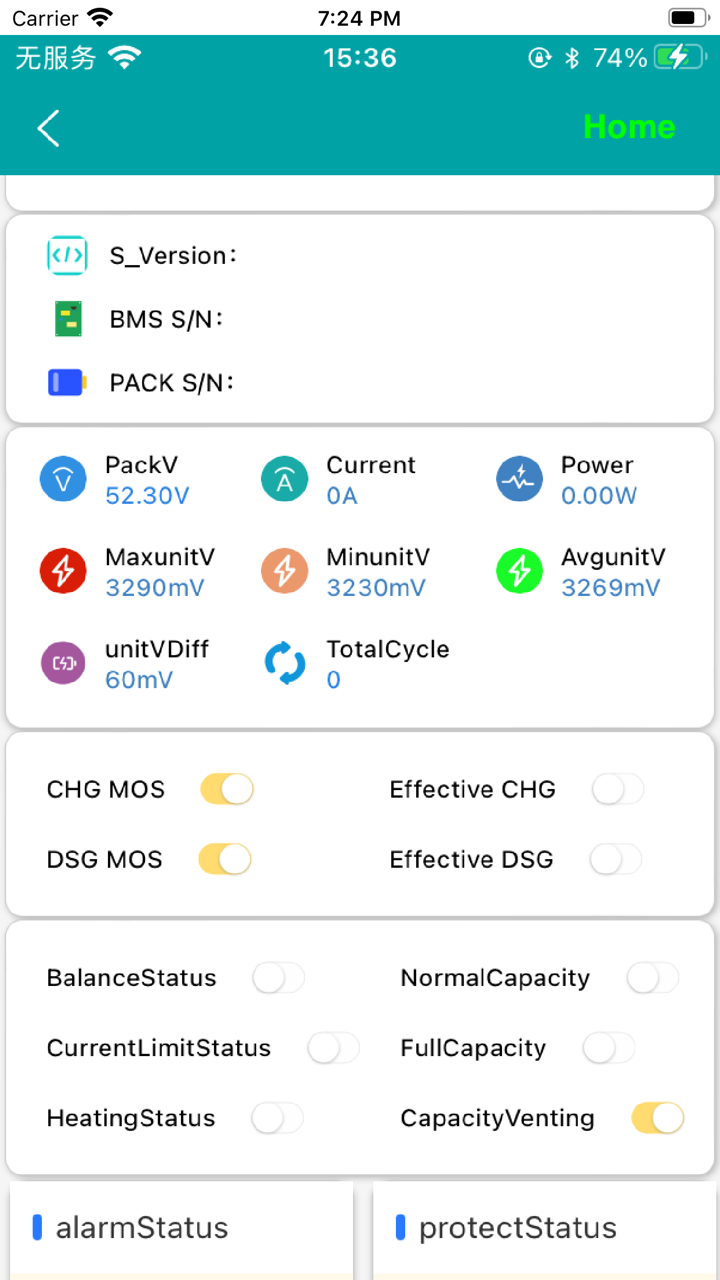Tap the back chevron arrow
The width and height of the screenshot is (720, 1280).
(x=48, y=128)
